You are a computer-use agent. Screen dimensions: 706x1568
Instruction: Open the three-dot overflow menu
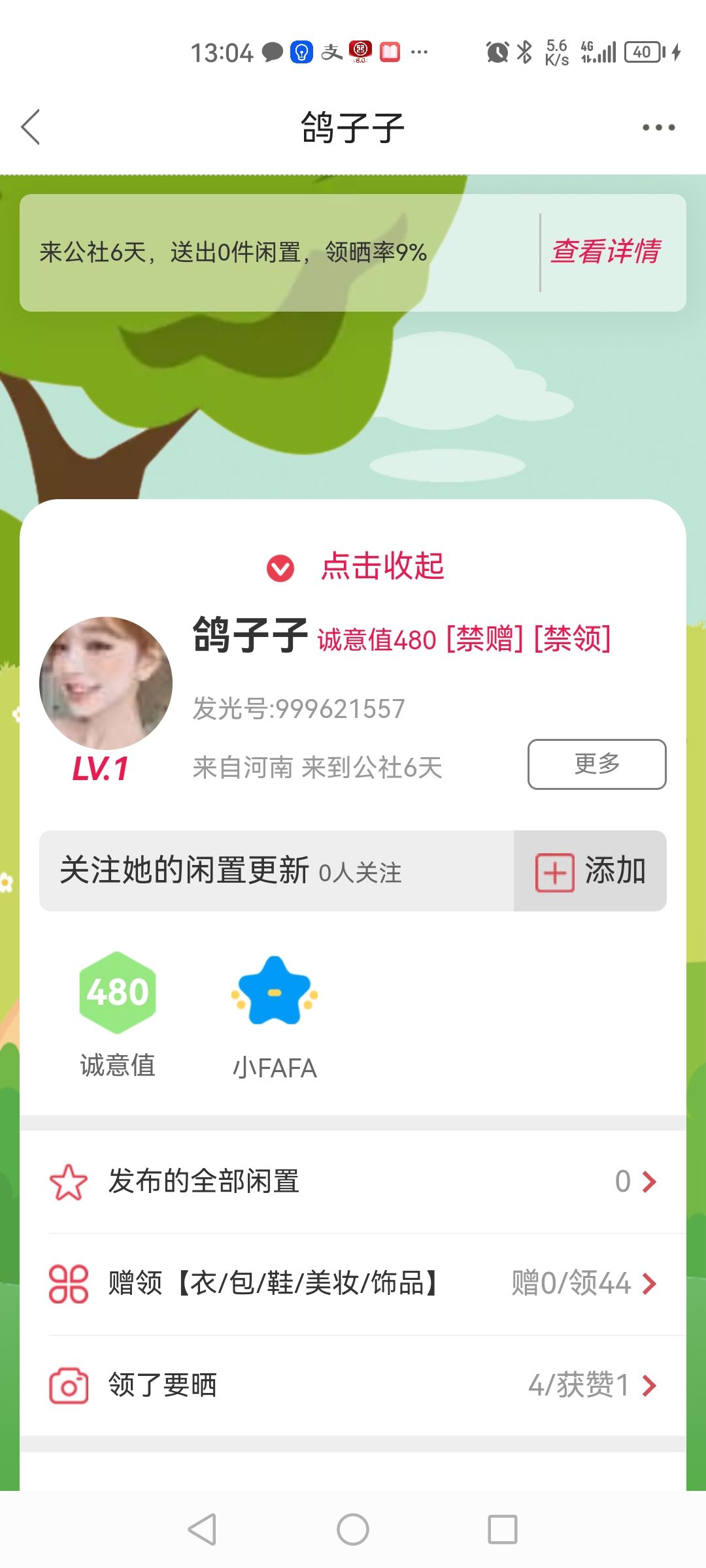[658, 127]
